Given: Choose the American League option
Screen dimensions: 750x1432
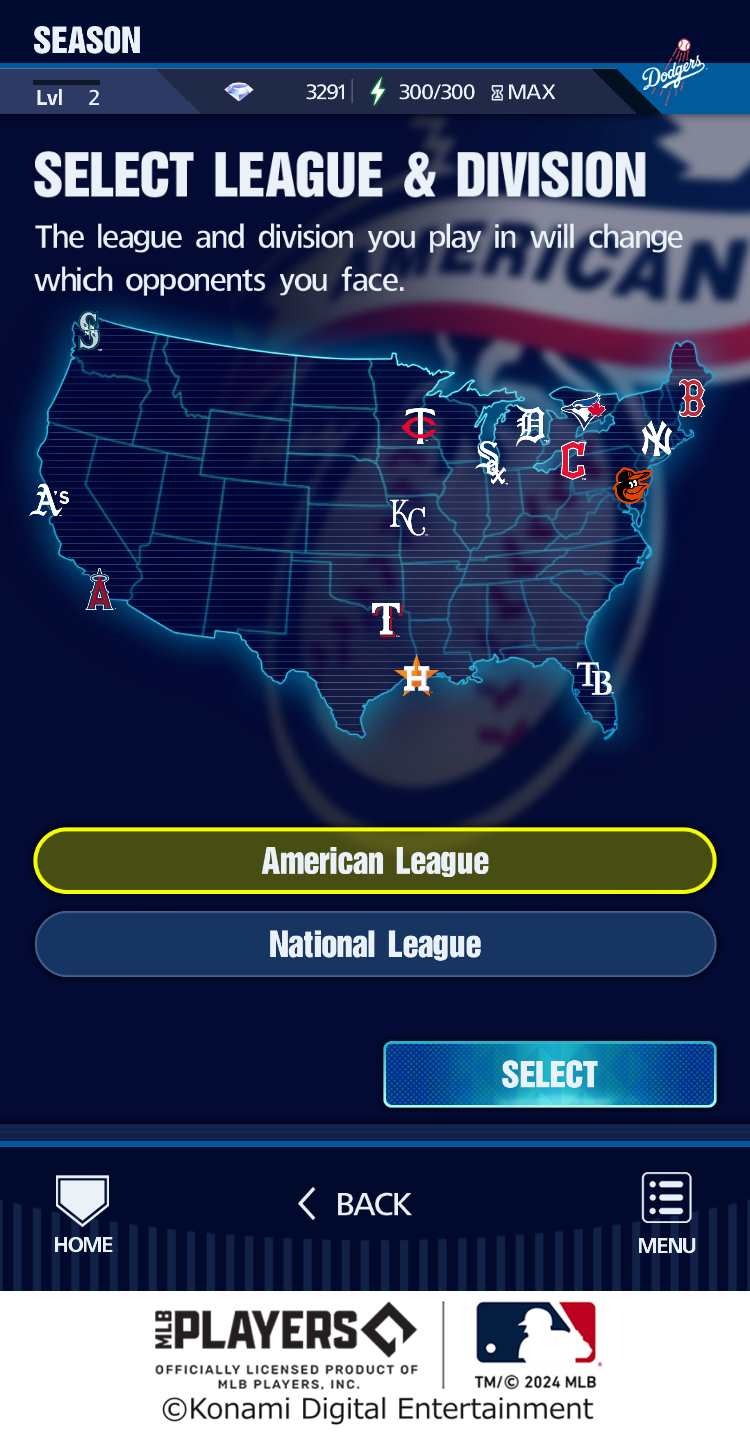Looking at the screenshot, I should click(x=375, y=861).
